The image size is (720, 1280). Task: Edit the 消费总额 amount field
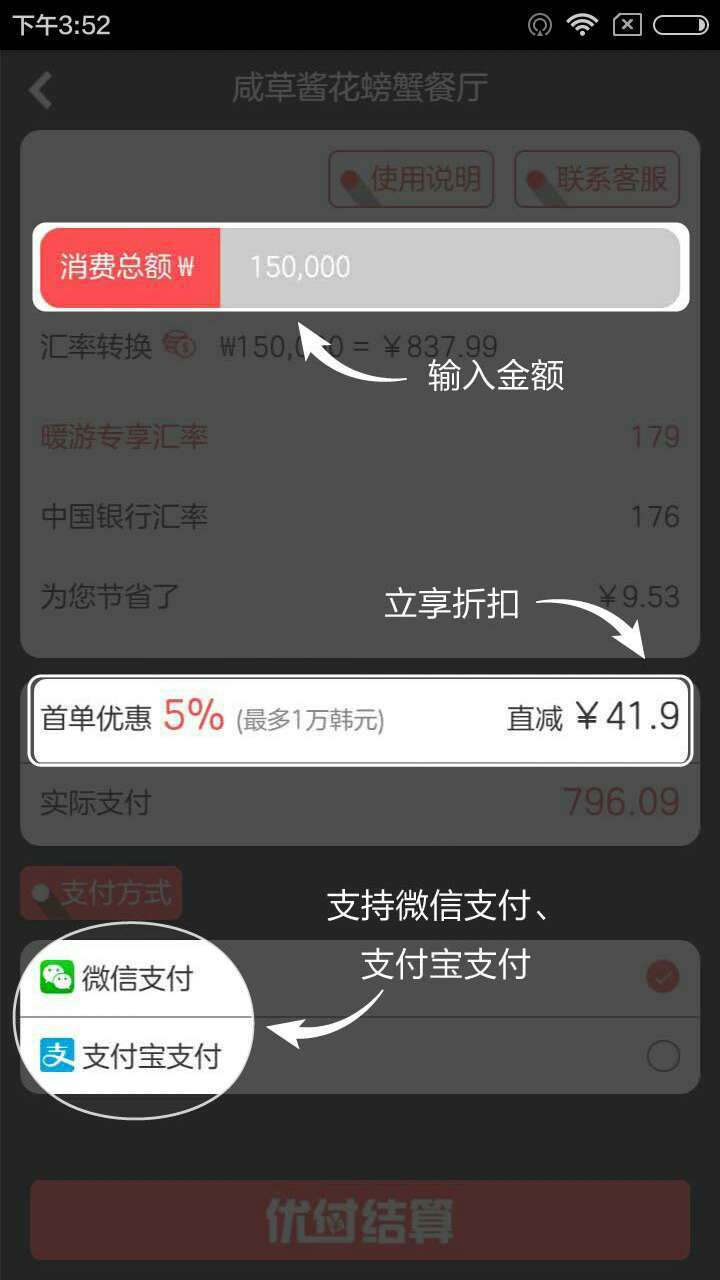point(450,267)
